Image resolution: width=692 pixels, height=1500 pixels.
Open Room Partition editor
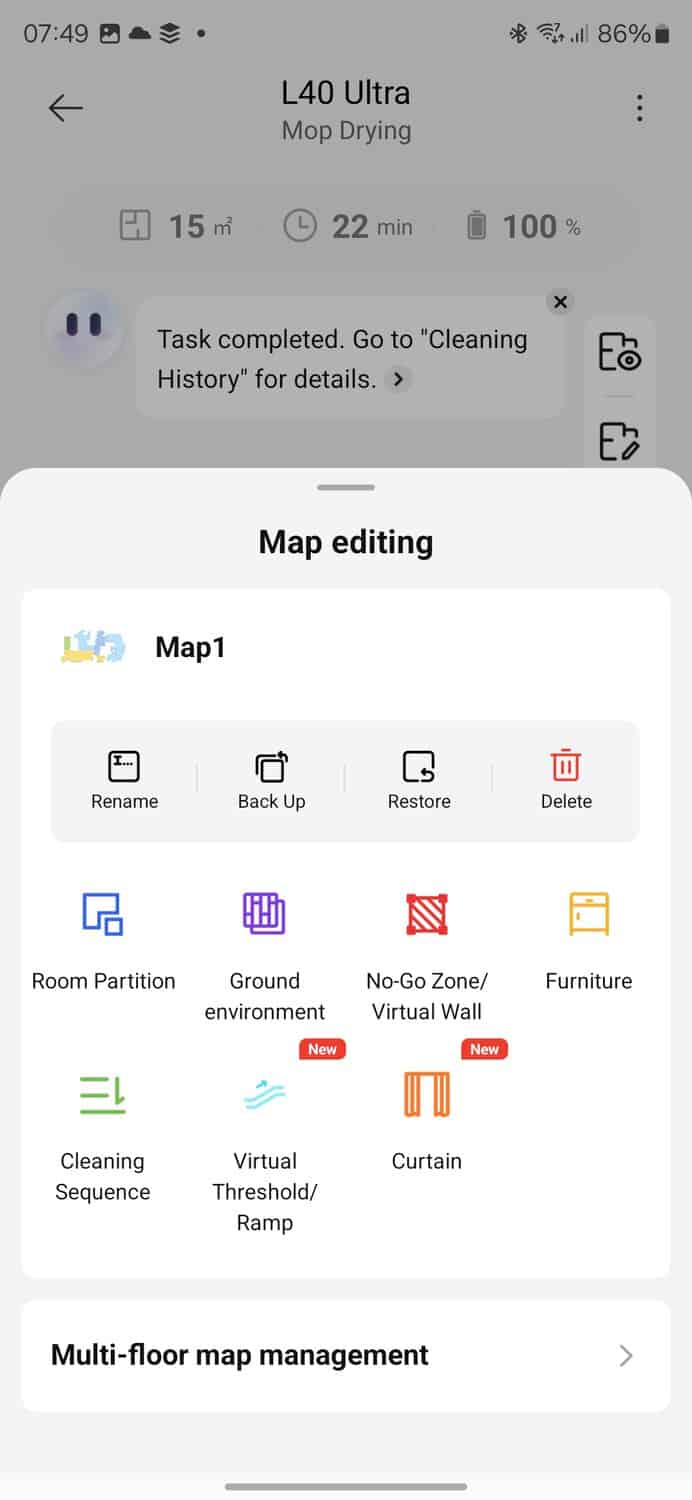pos(103,940)
